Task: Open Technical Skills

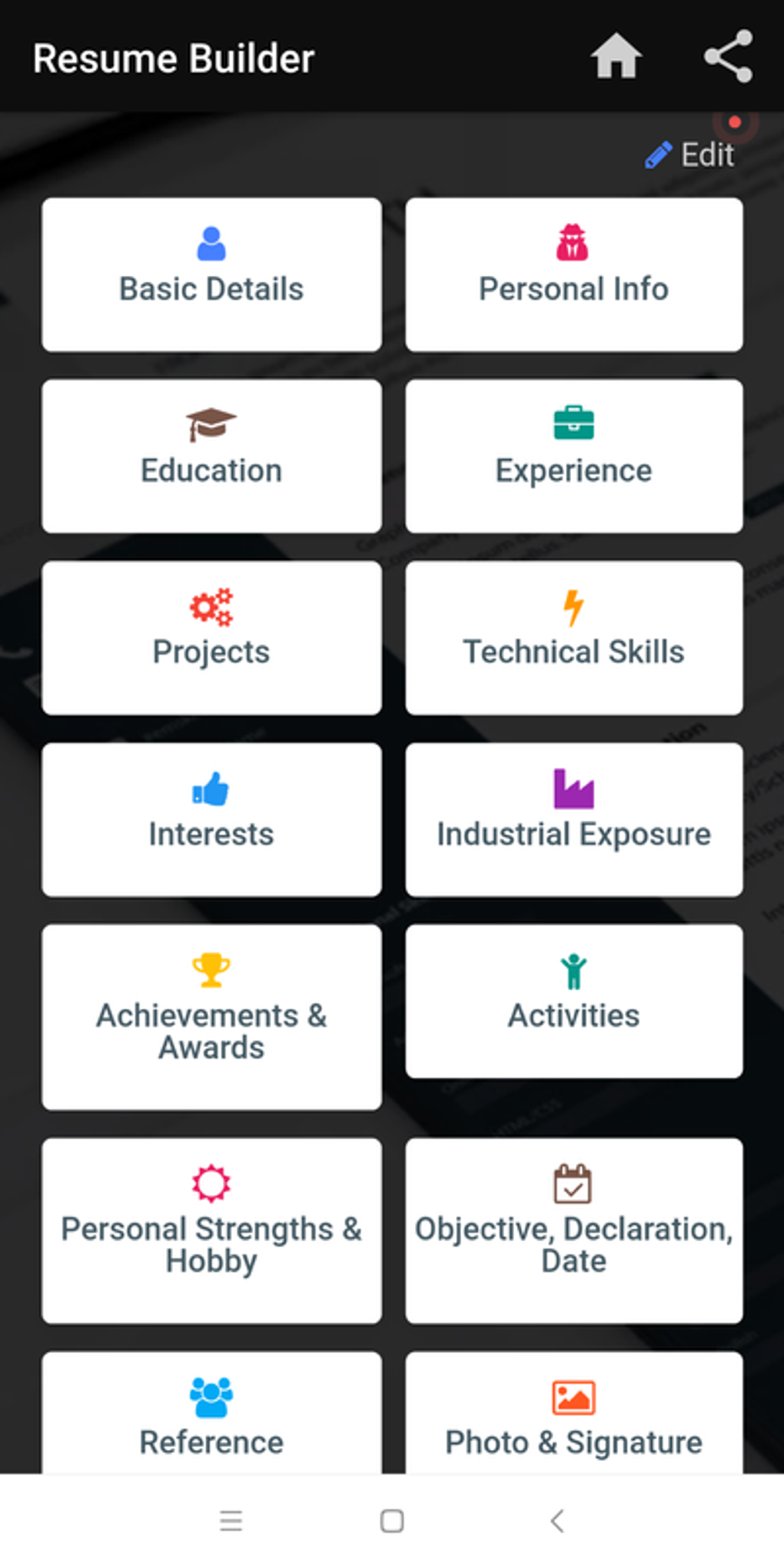Action: [574, 638]
